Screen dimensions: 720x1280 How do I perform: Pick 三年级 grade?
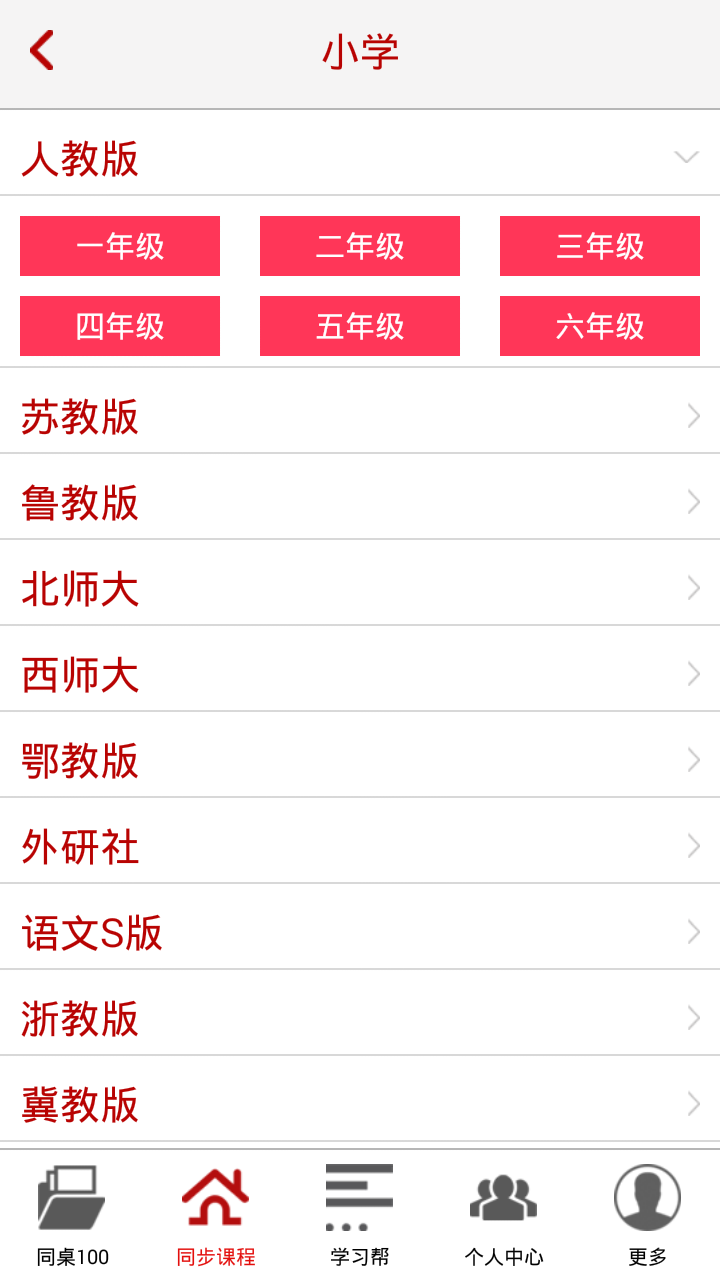600,246
